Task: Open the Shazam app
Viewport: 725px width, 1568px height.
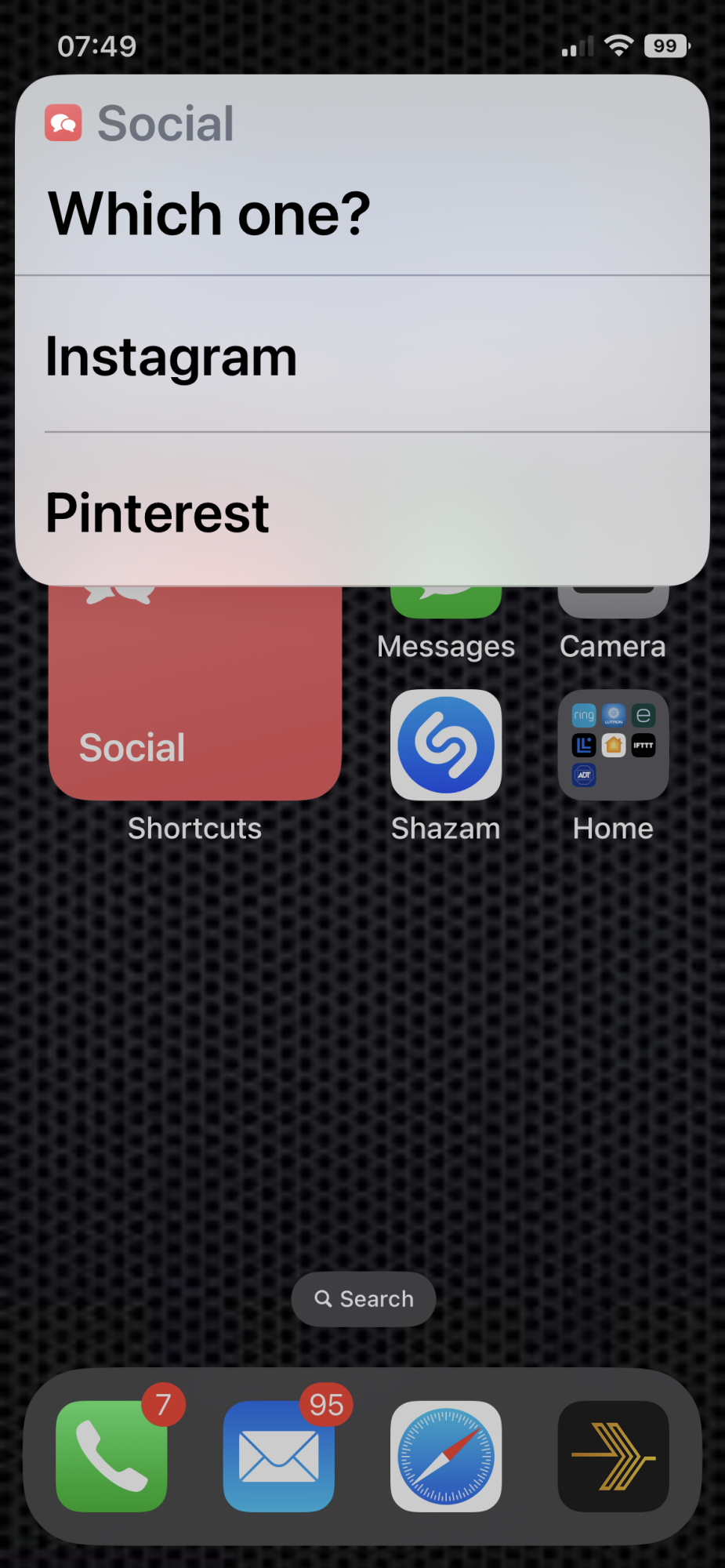Action: 446,745
